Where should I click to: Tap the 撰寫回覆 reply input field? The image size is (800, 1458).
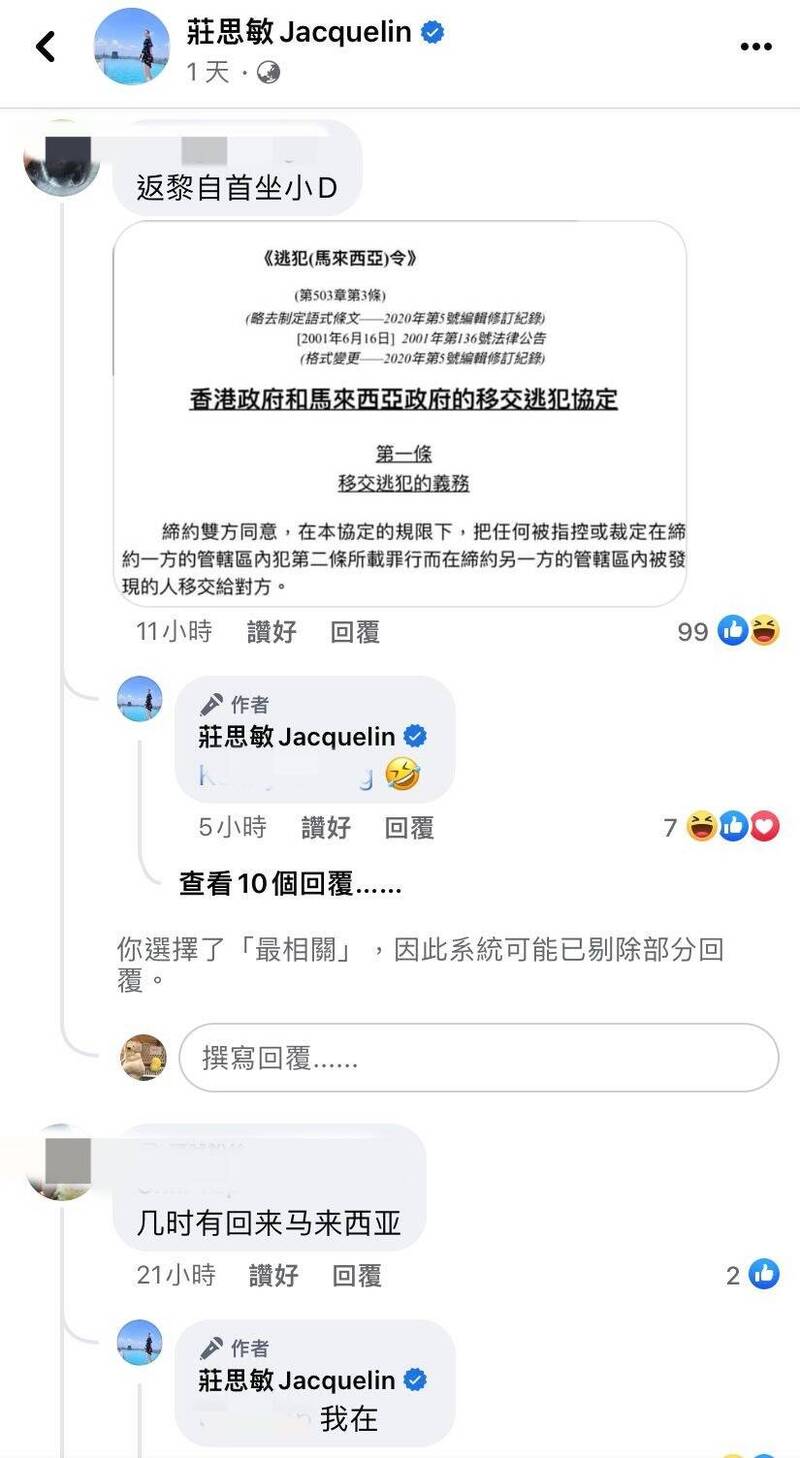pos(478,1057)
